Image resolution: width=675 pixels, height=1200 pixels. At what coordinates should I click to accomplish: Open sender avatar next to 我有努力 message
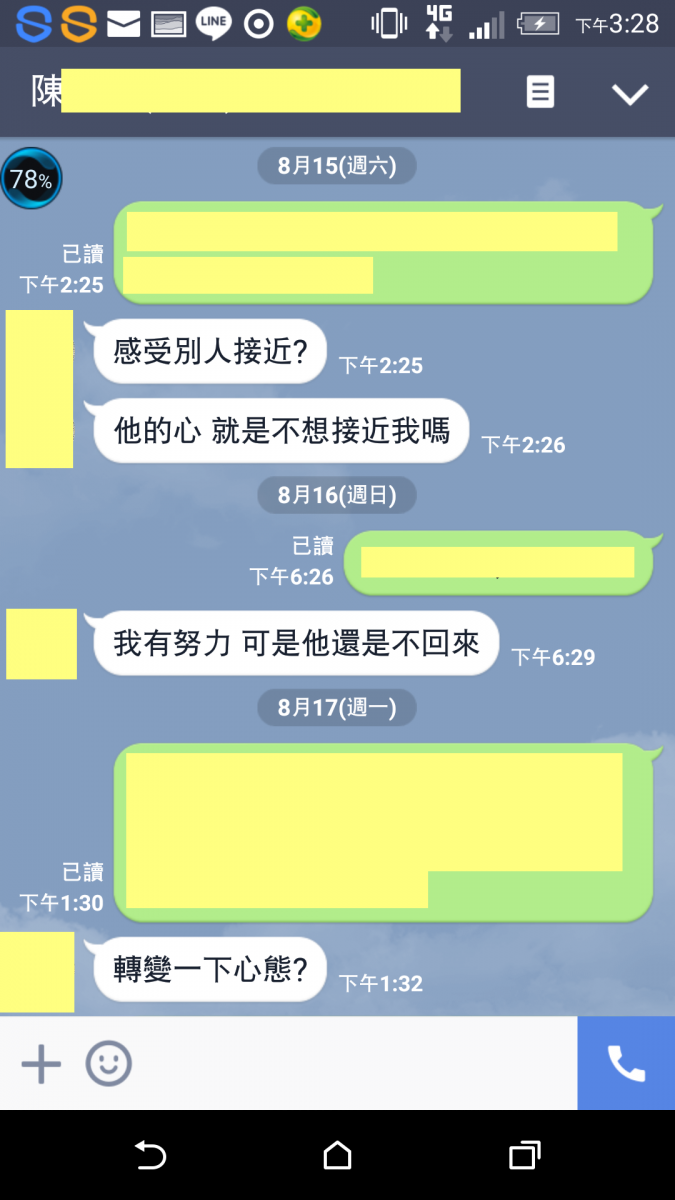point(42,644)
